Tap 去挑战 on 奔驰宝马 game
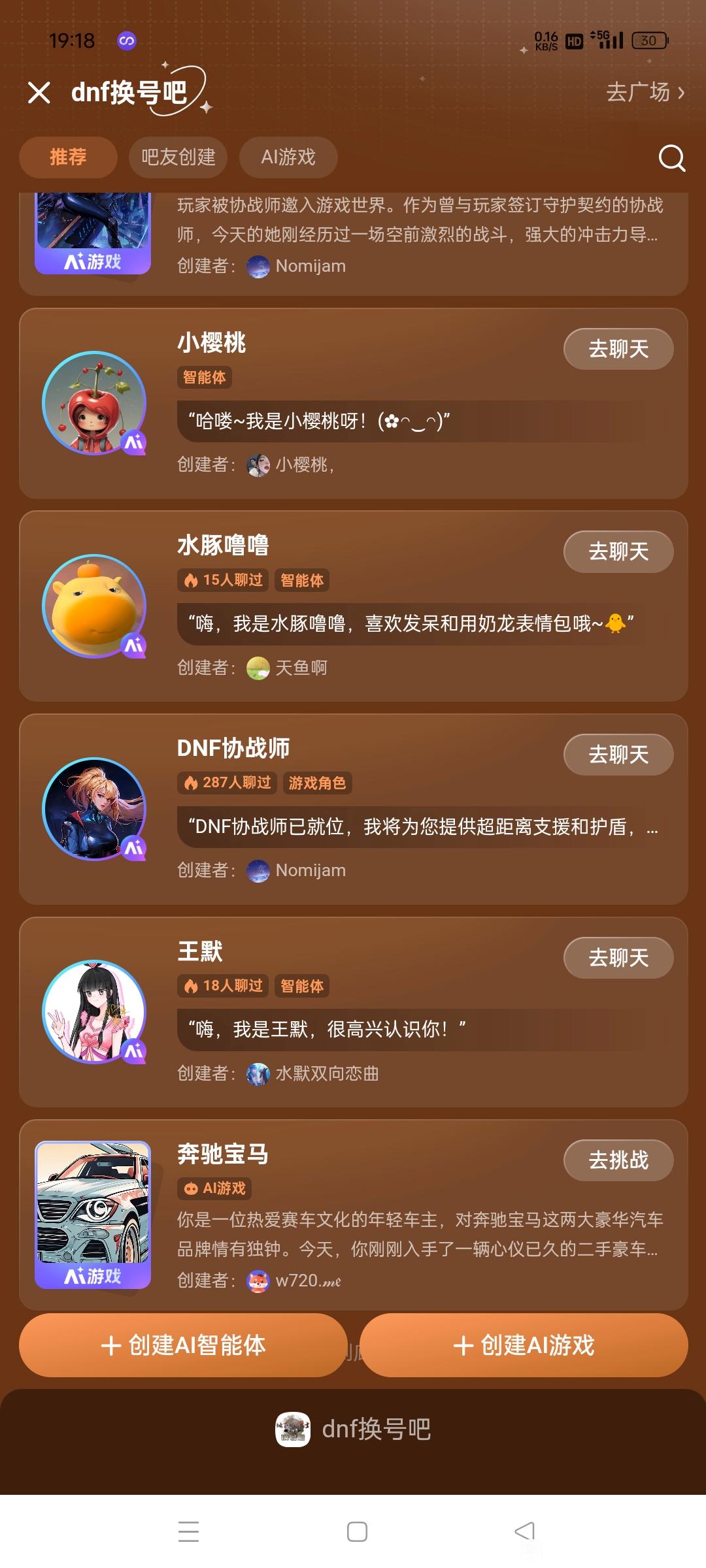Image resolution: width=706 pixels, height=1568 pixels. [618, 1160]
